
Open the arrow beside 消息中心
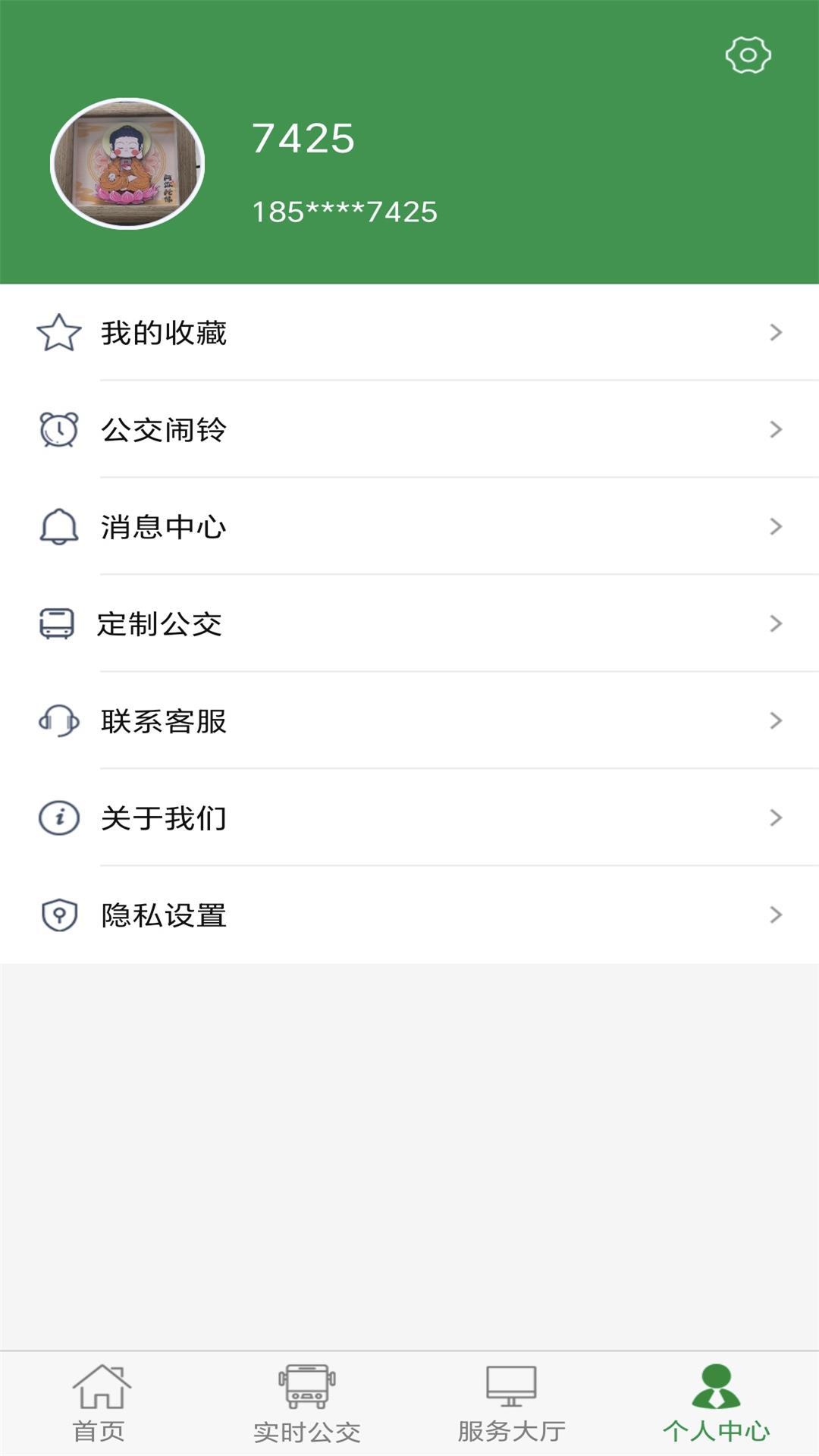pyautogui.click(x=774, y=526)
